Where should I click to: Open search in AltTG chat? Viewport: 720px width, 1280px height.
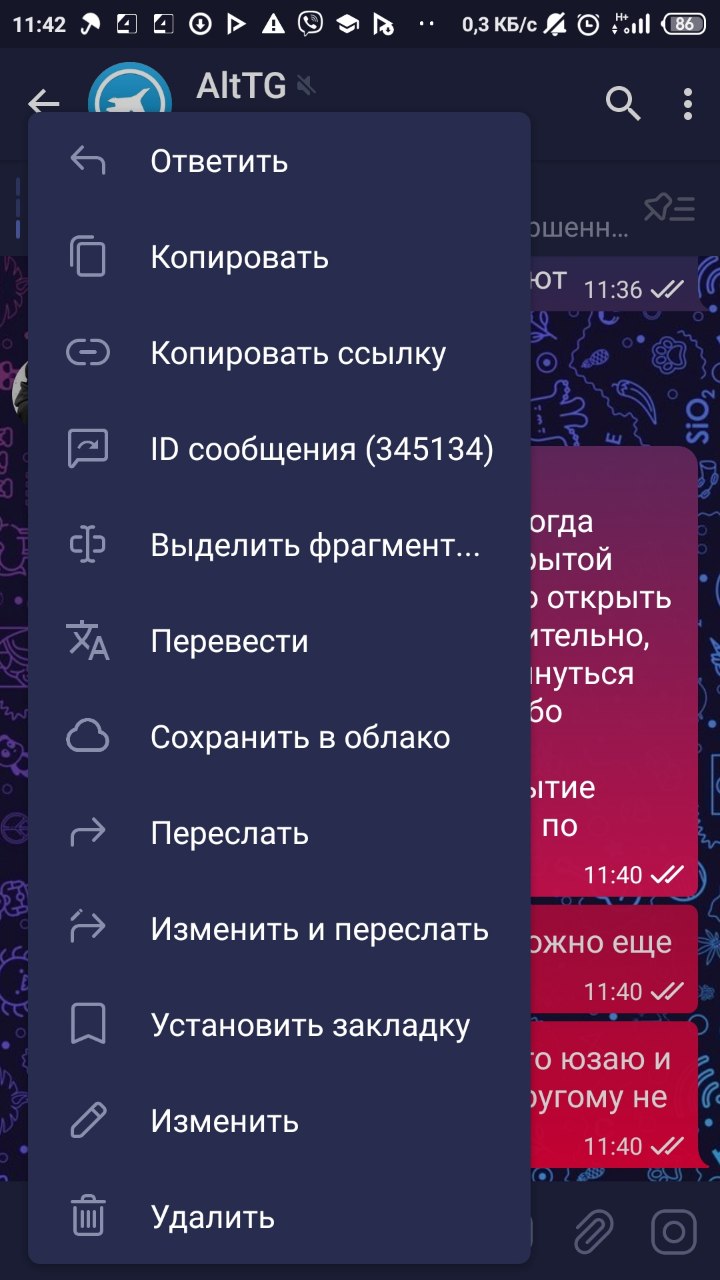click(623, 102)
